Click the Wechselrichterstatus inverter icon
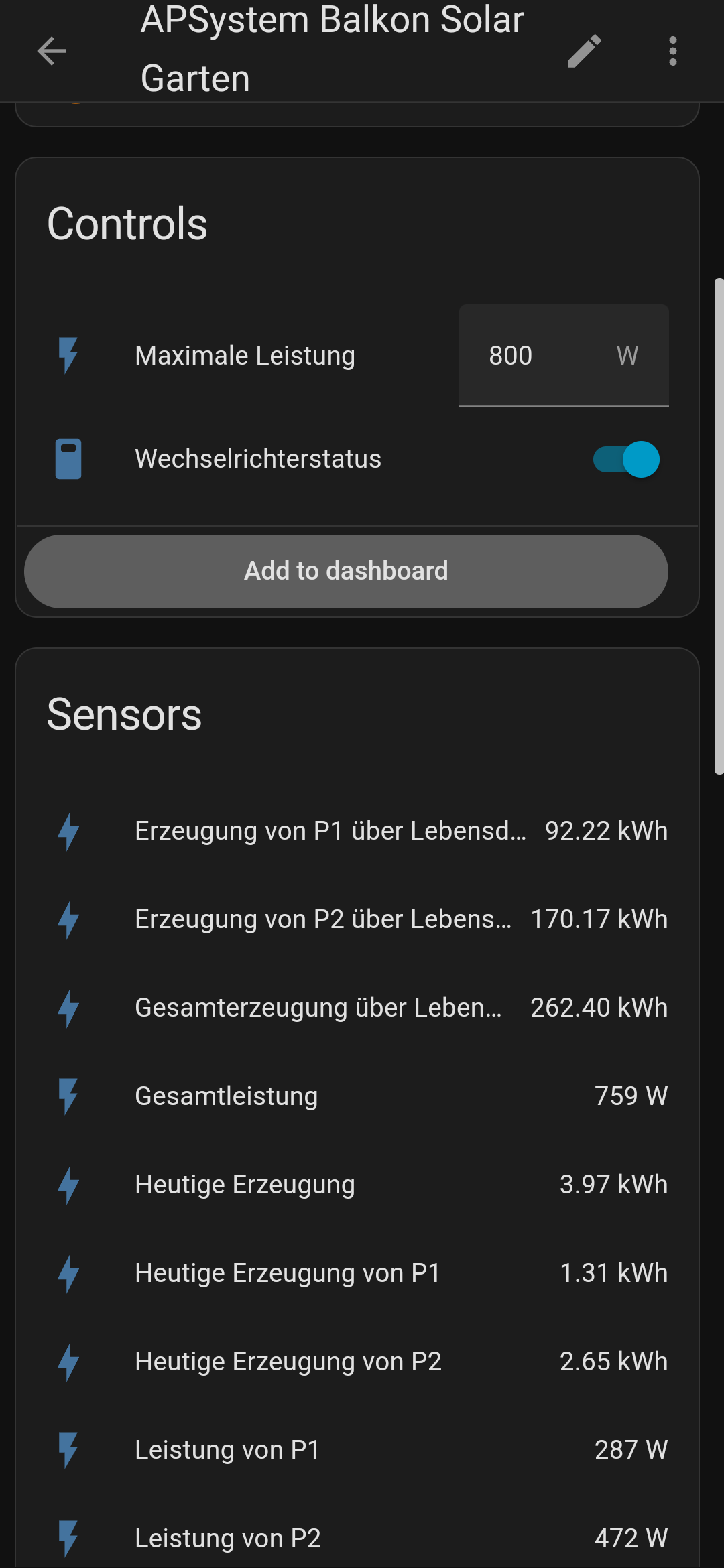The height and width of the screenshot is (1568, 724). point(68,459)
